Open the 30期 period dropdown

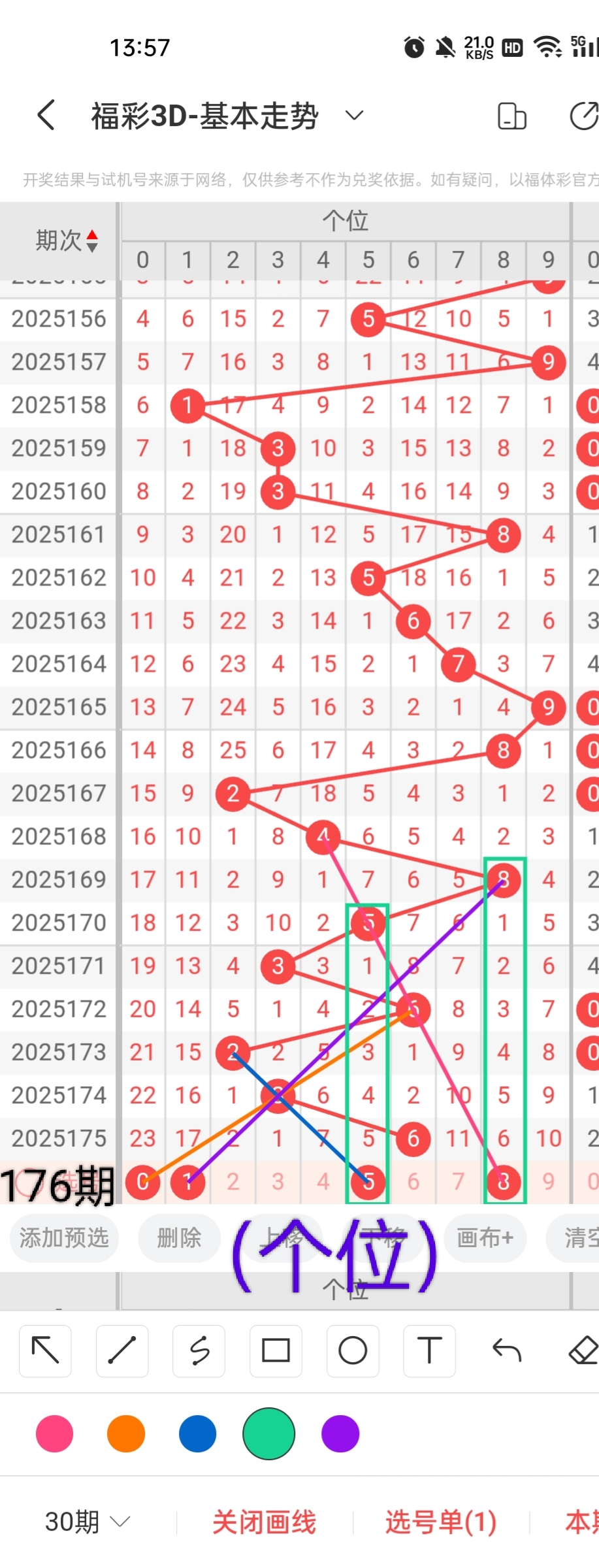pos(88,1522)
